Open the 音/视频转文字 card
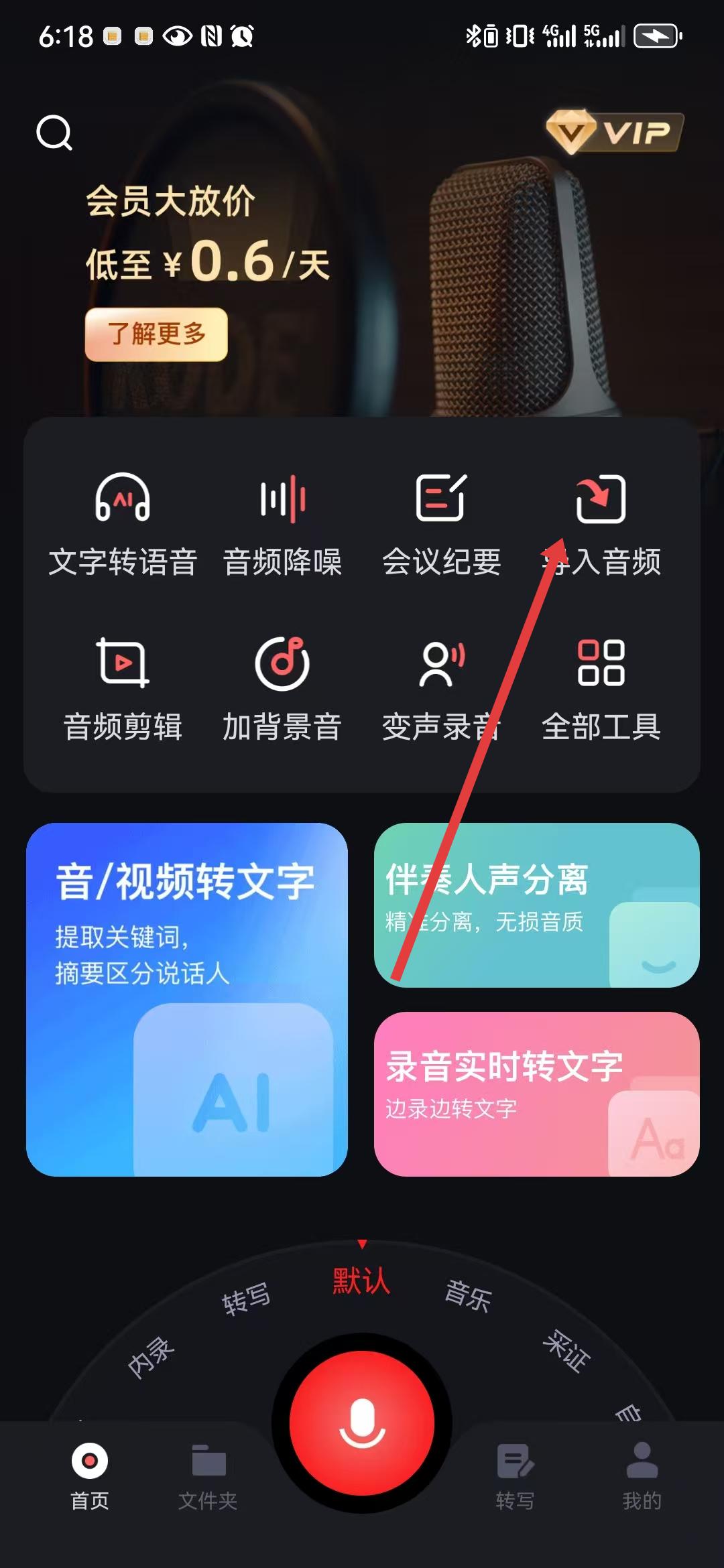Screen dimensions: 724x1568 (187, 999)
